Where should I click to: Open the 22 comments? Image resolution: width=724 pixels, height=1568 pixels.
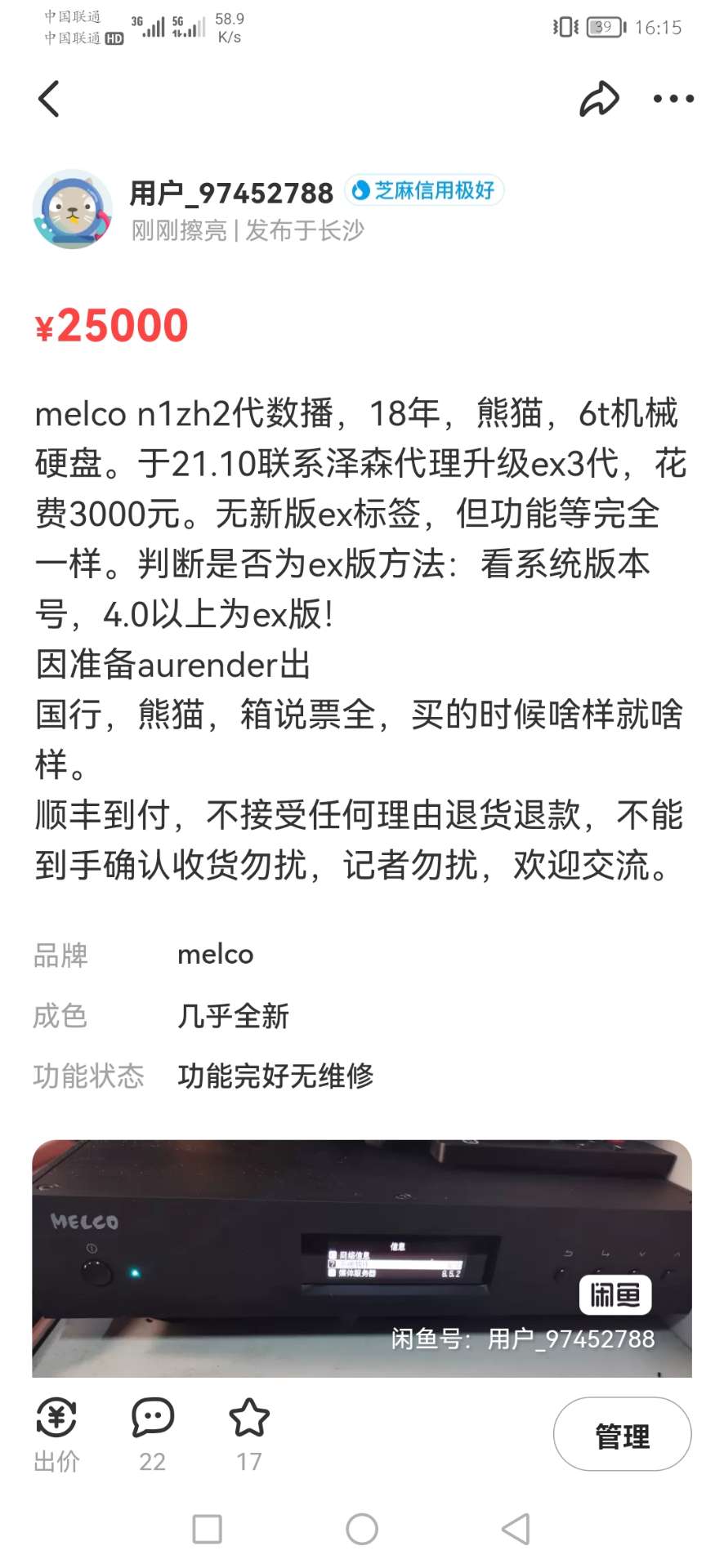tap(153, 1433)
